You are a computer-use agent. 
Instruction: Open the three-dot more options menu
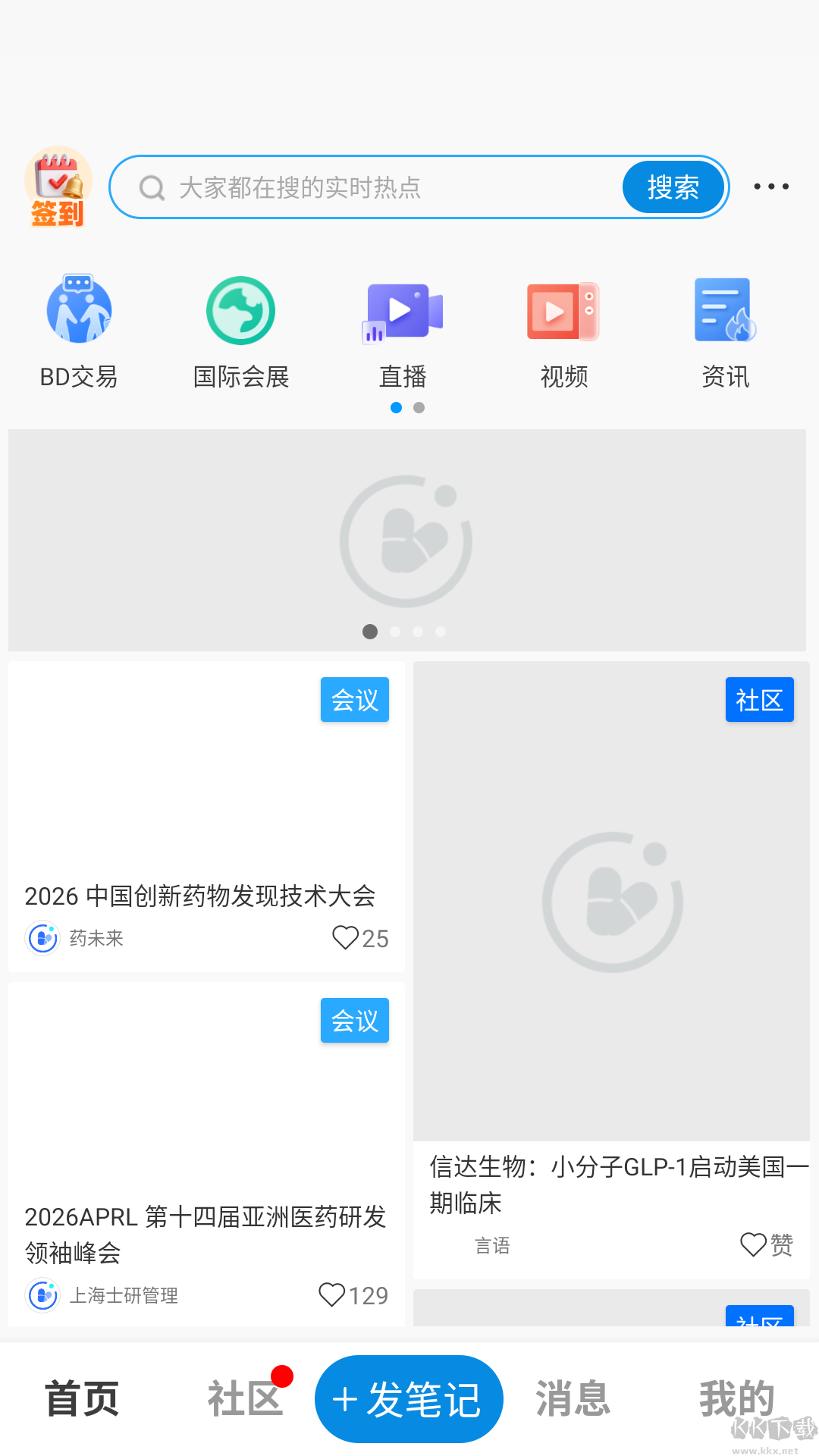(x=771, y=186)
